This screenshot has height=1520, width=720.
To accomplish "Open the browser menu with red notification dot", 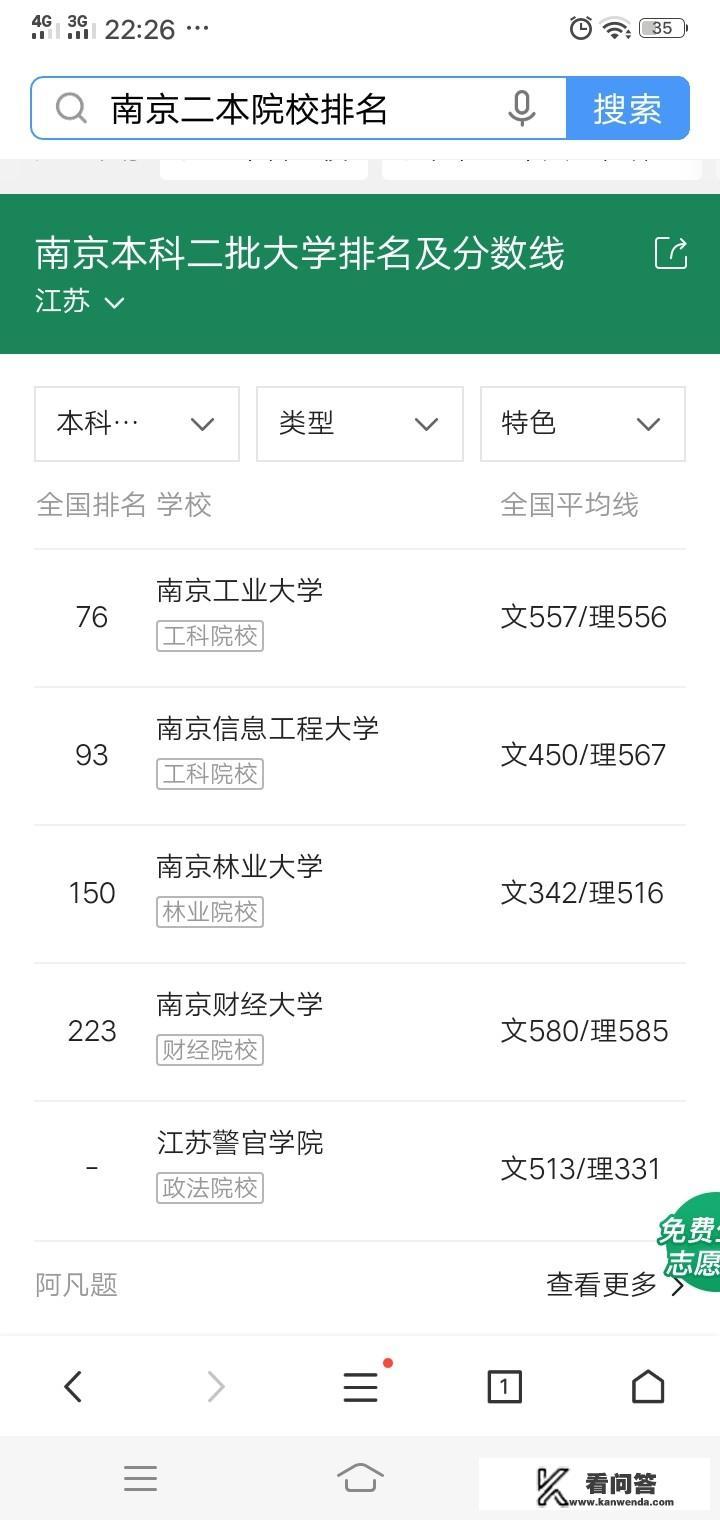I will pyautogui.click(x=360, y=1386).
